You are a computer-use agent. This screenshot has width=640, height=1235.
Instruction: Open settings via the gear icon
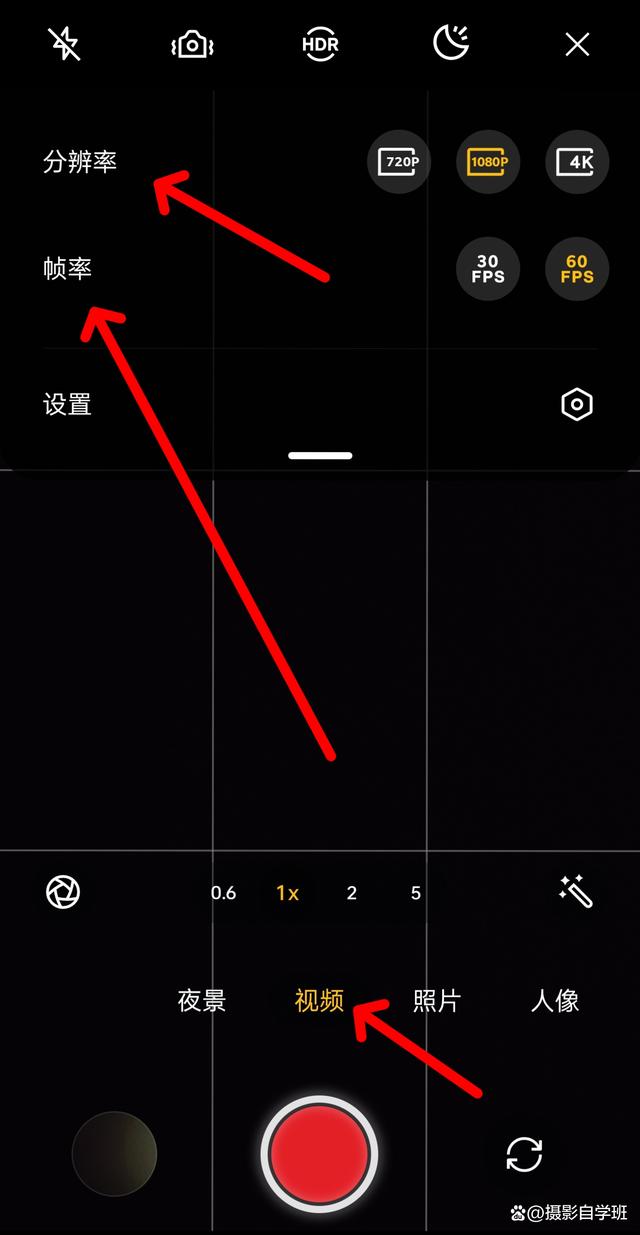pos(577,405)
